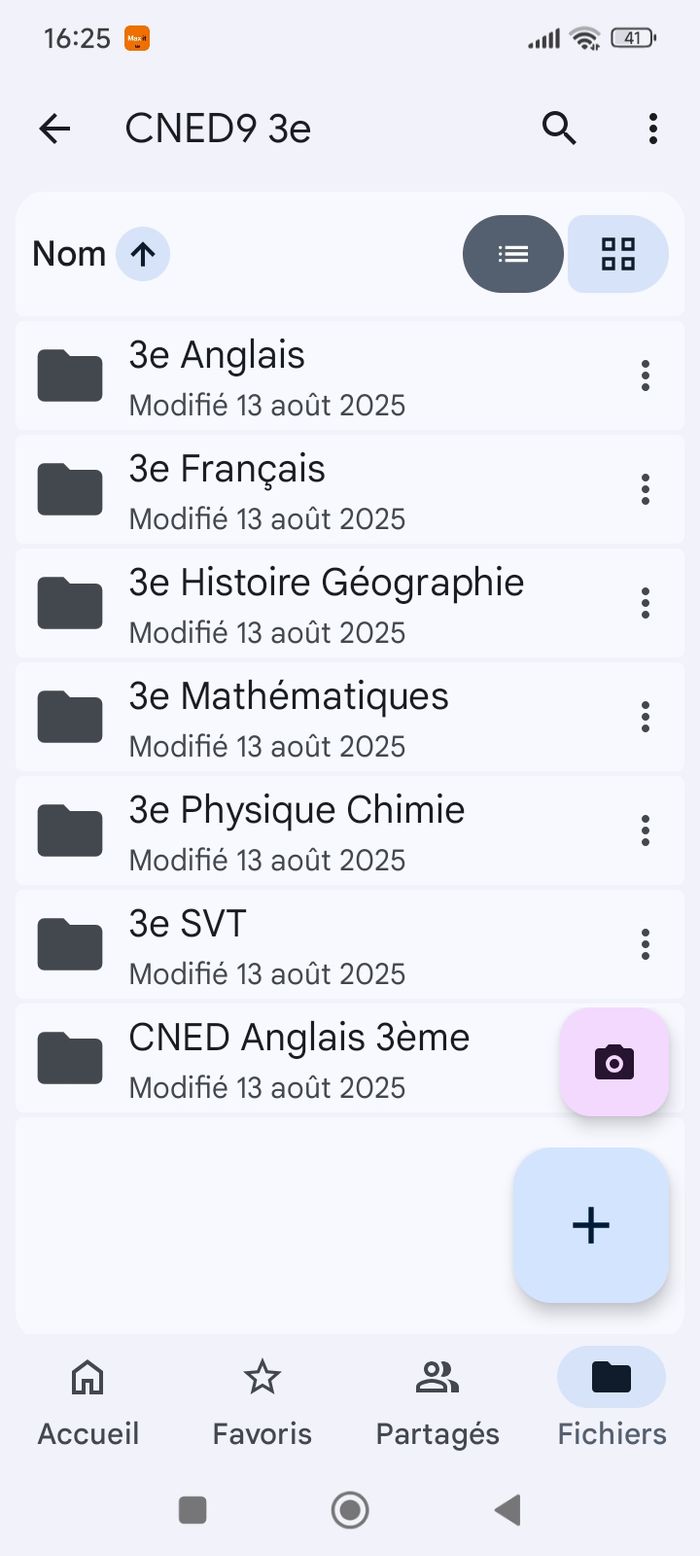Go to the Favoris tab
The width and height of the screenshot is (700, 1556).
pyautogui.click(x=262, y=1403)
